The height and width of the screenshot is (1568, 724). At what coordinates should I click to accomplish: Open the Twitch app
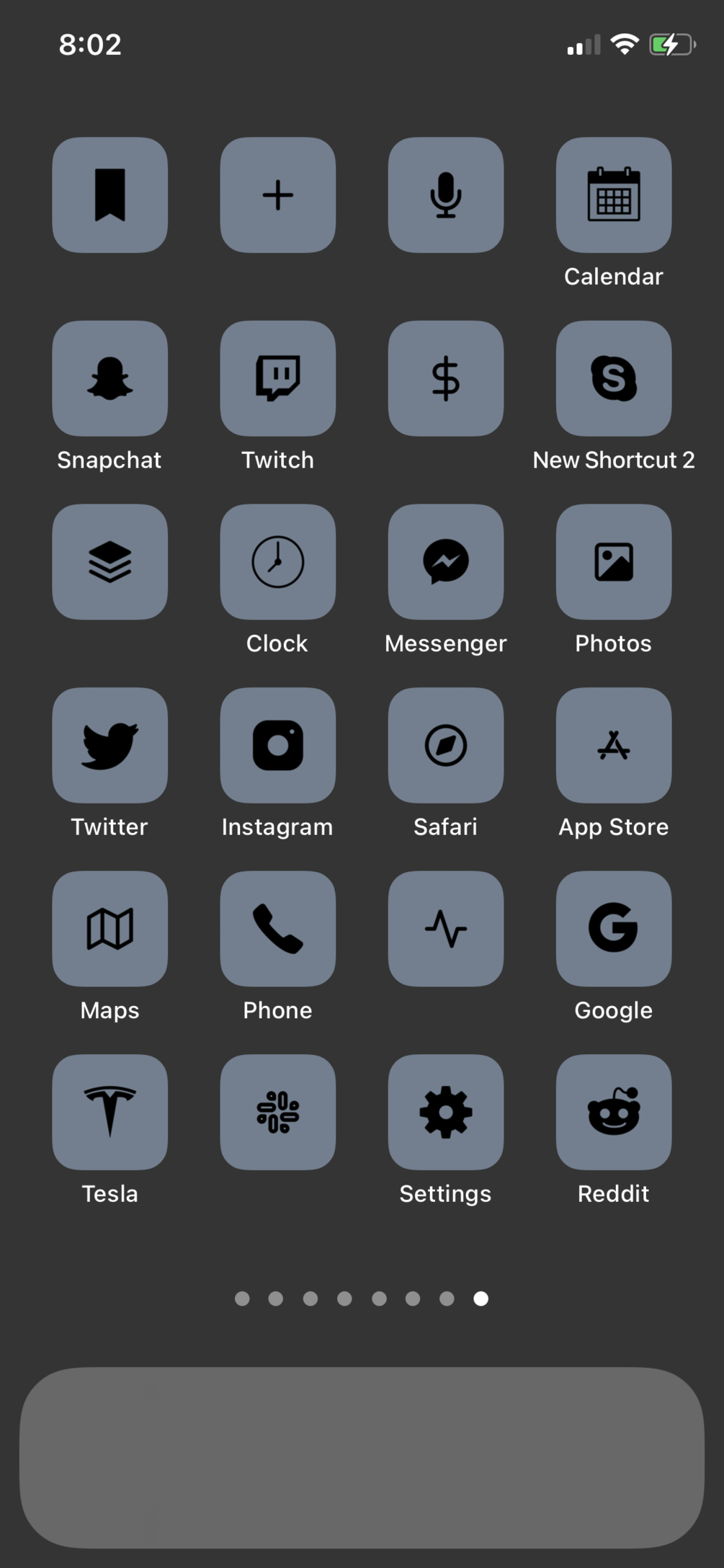[277, 378]
